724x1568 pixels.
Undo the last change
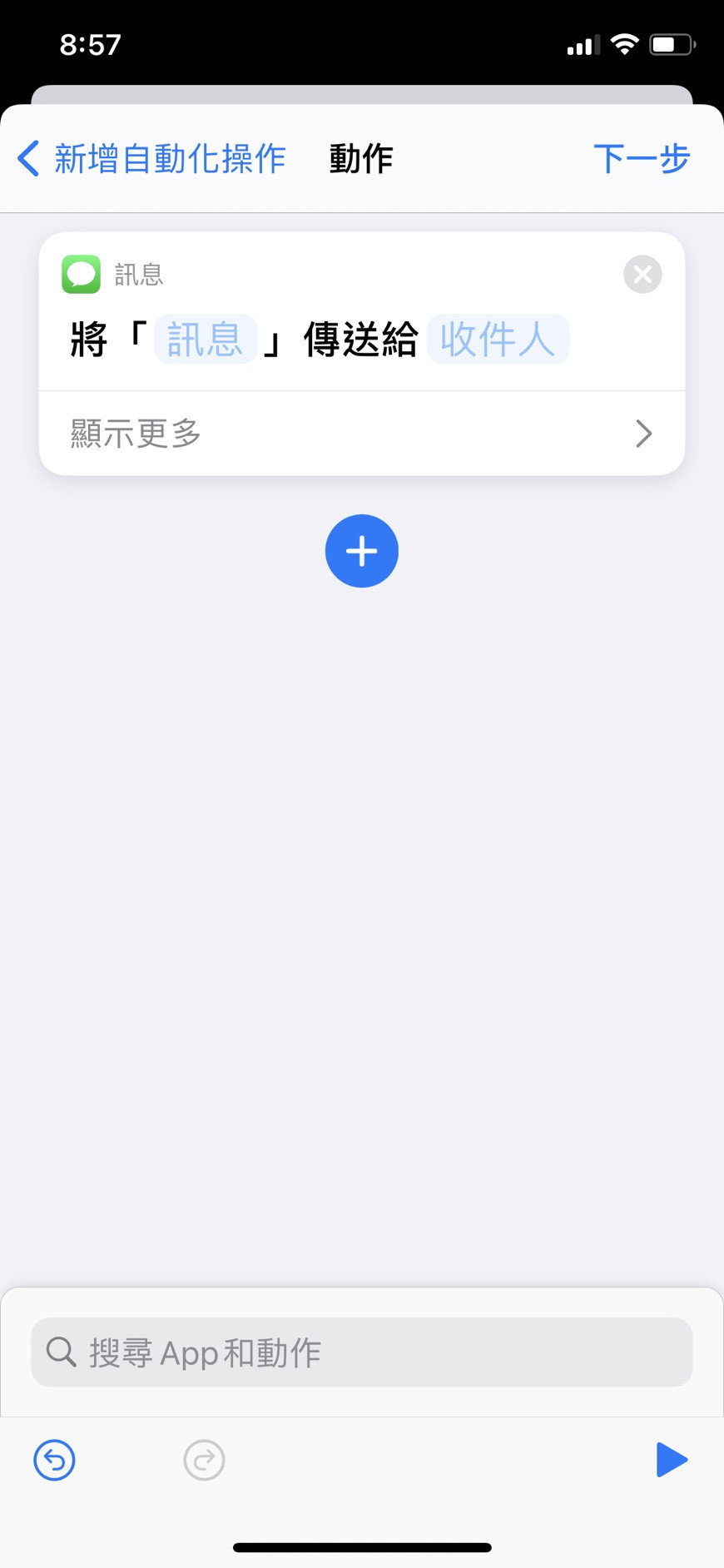coord(55,1460)
